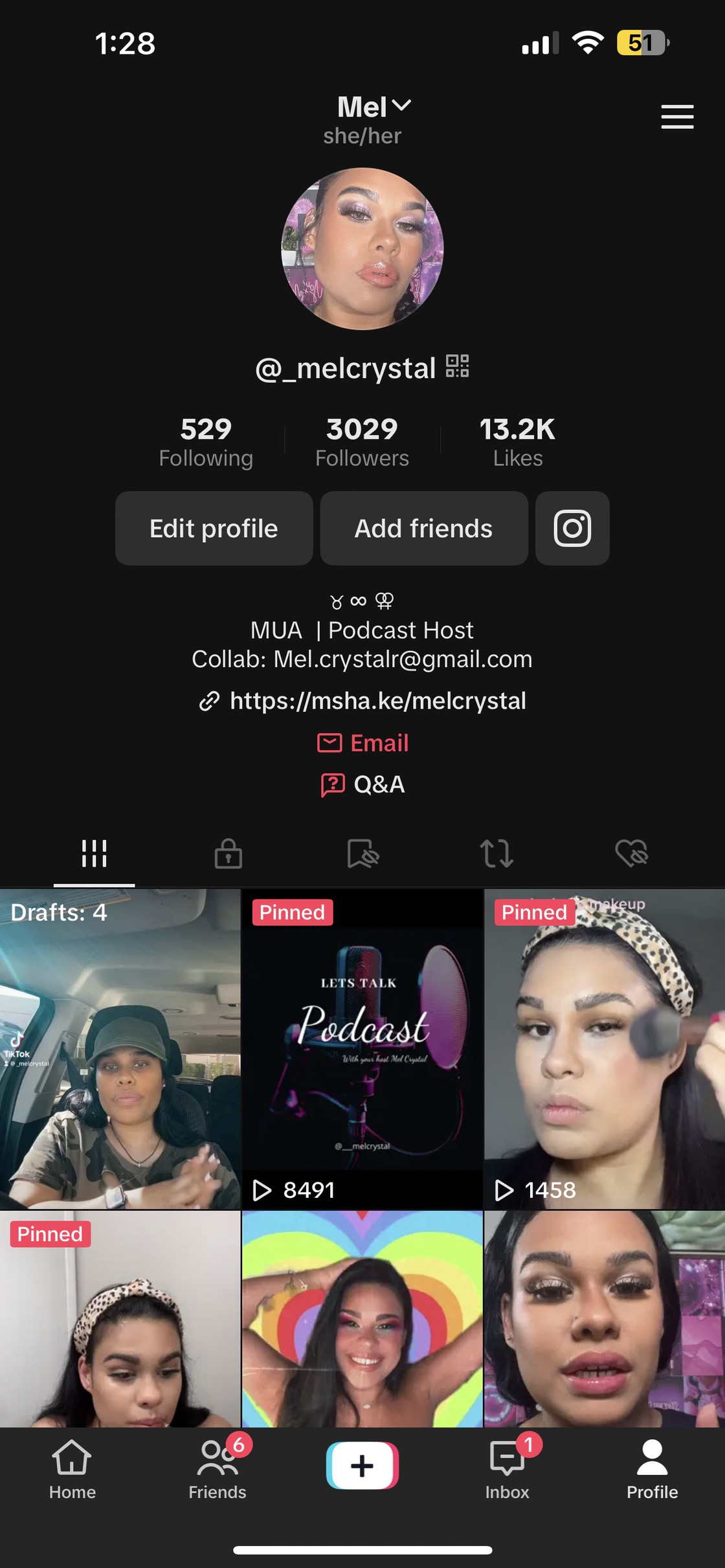This screenshot has height=1568, width=725.
Task: Switch to the hidden liked videos tab
Action: point(631,853)
